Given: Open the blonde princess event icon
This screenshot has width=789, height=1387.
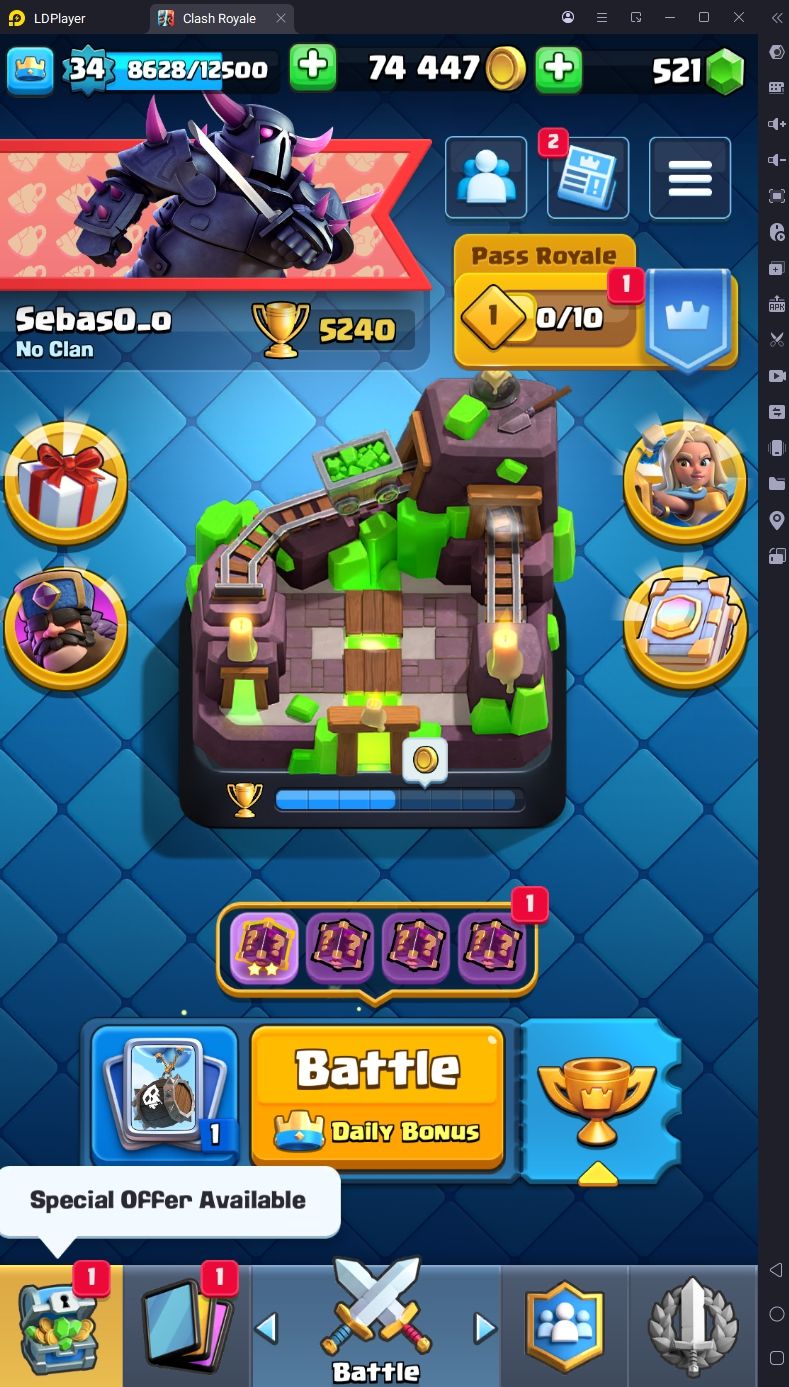Looking at the screenshot, I should (x=685, y=483).
